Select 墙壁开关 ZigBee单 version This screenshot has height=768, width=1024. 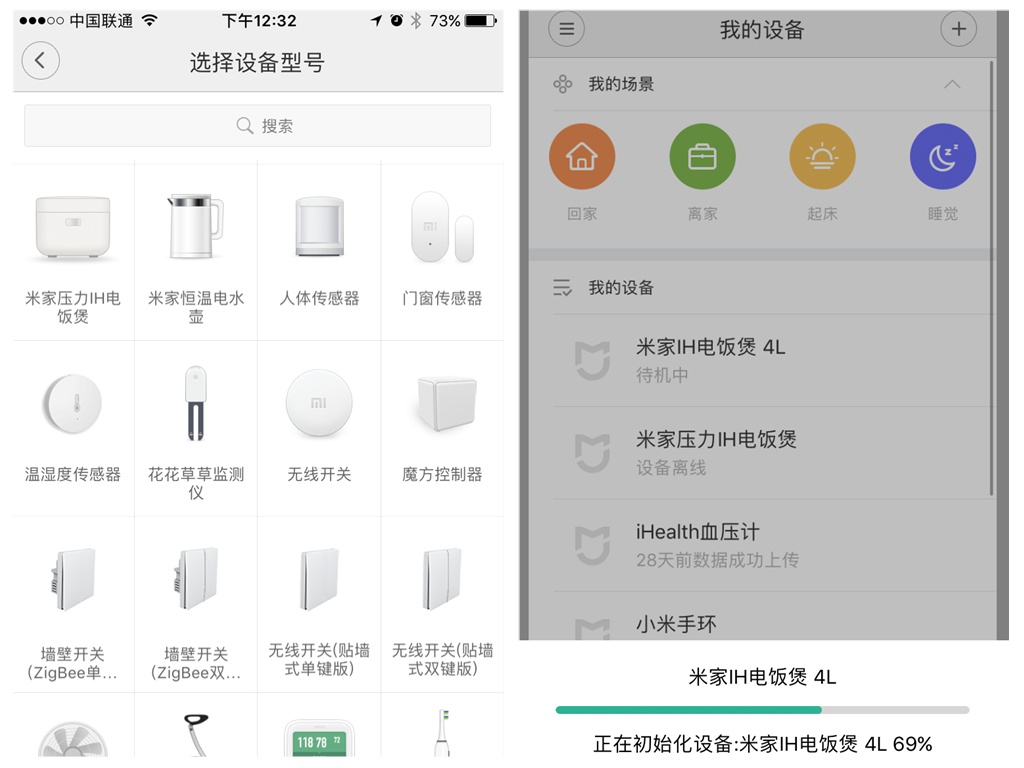coord(73,605)
